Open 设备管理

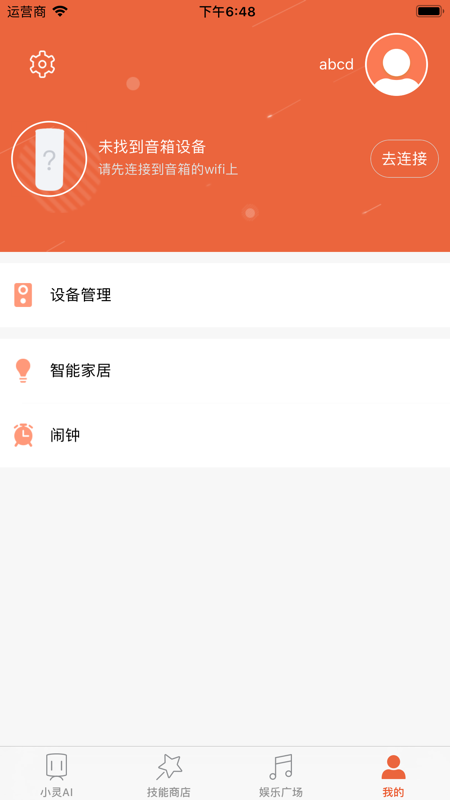tap(225, 295)
